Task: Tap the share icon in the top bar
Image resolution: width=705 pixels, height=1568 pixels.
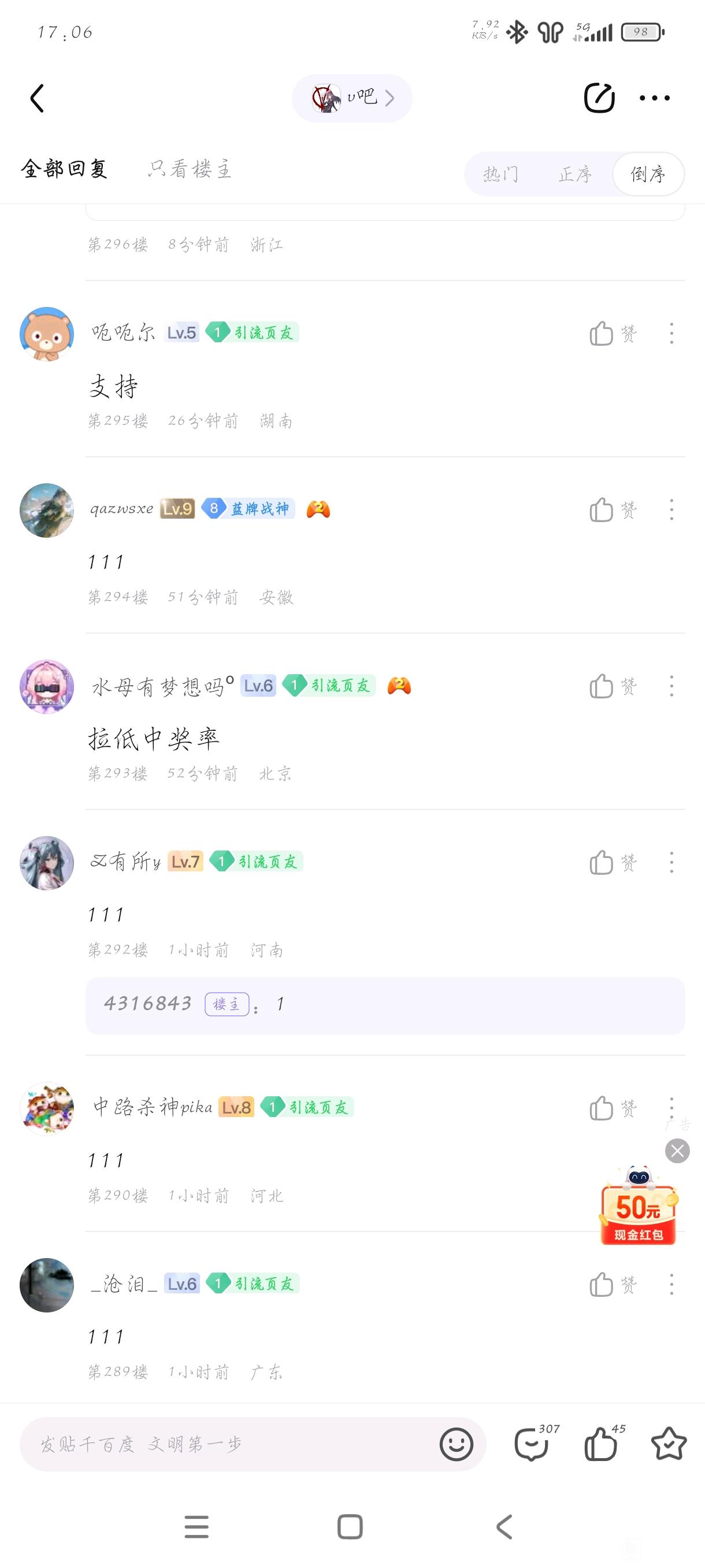Action: pyautogui.click(x=599, y=98)
